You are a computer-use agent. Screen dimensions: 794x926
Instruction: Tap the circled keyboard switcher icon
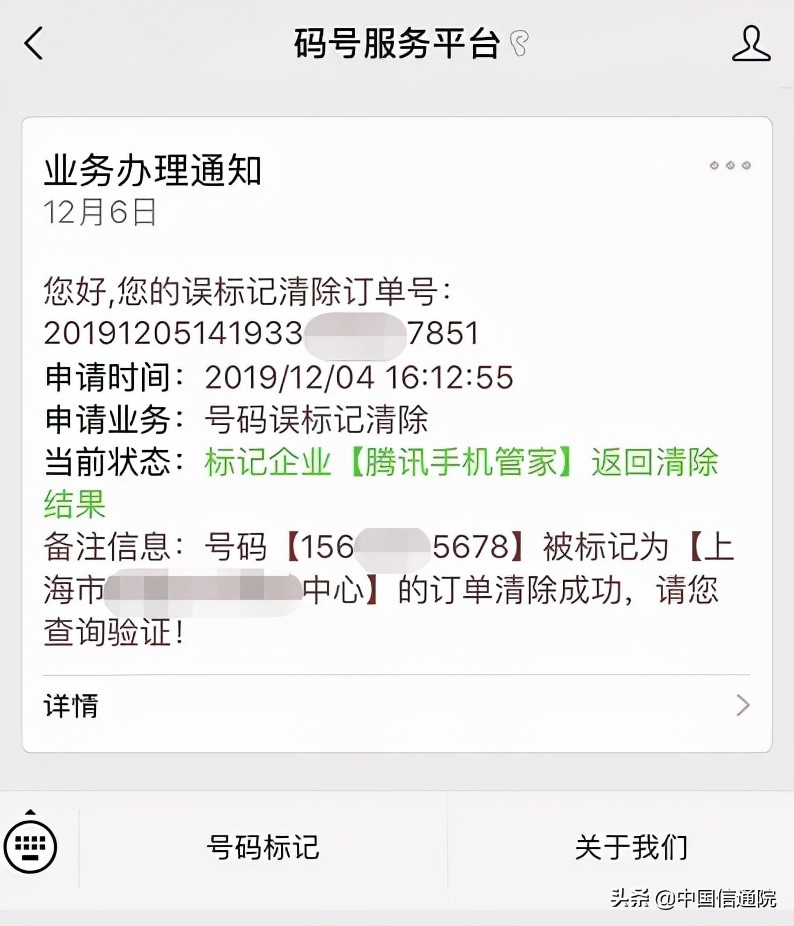(36, 845)
